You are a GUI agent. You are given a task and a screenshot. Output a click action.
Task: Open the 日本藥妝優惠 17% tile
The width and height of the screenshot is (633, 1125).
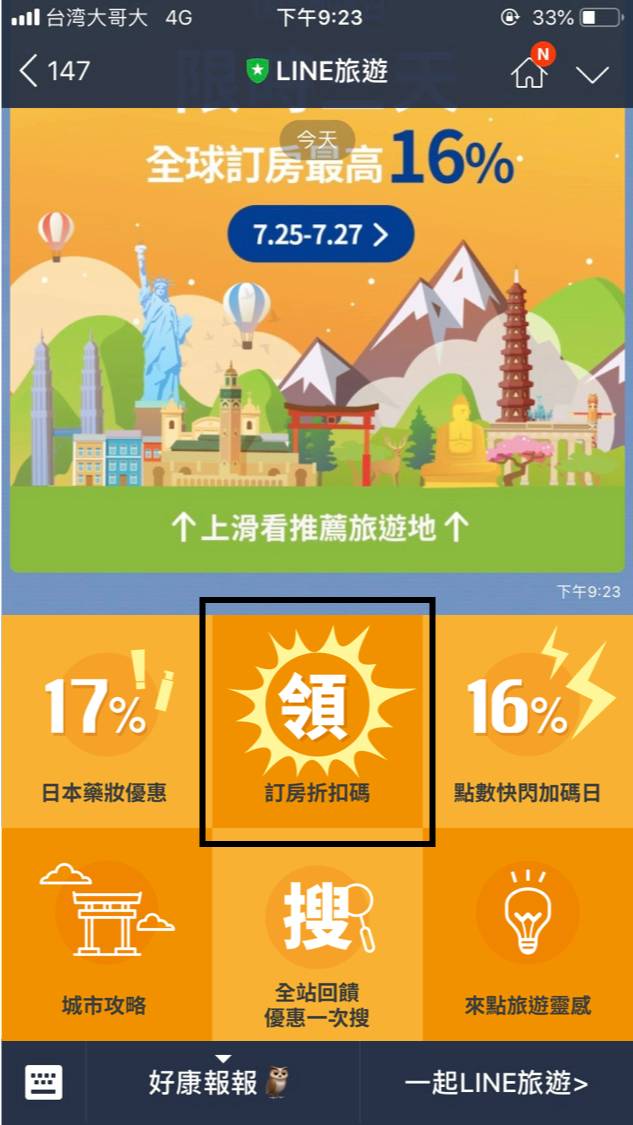tap(105, 722)
